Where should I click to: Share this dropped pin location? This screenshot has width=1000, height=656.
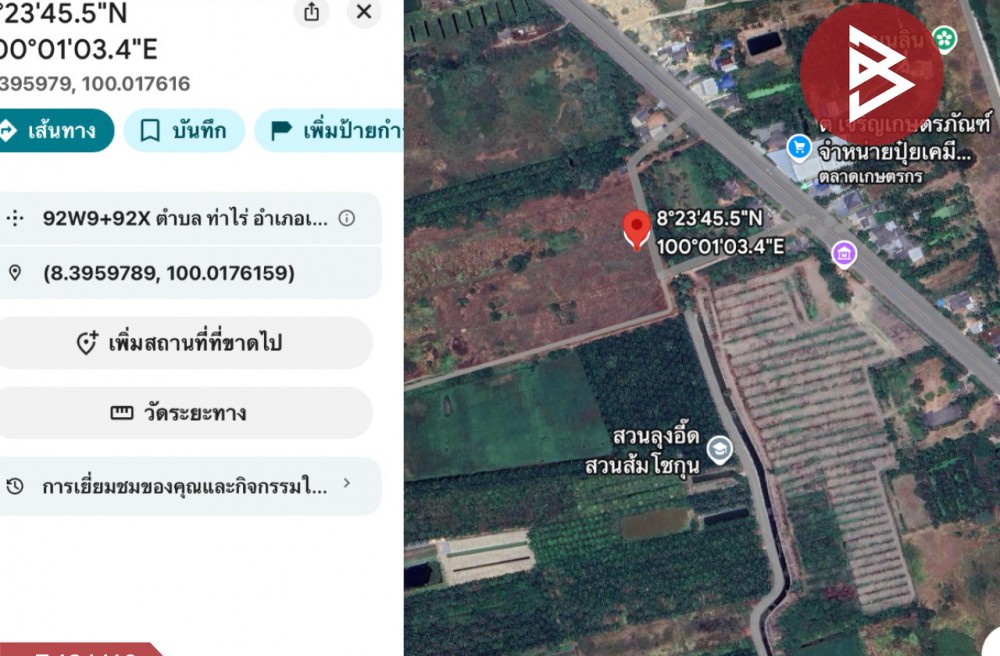(x=312, y=13)
